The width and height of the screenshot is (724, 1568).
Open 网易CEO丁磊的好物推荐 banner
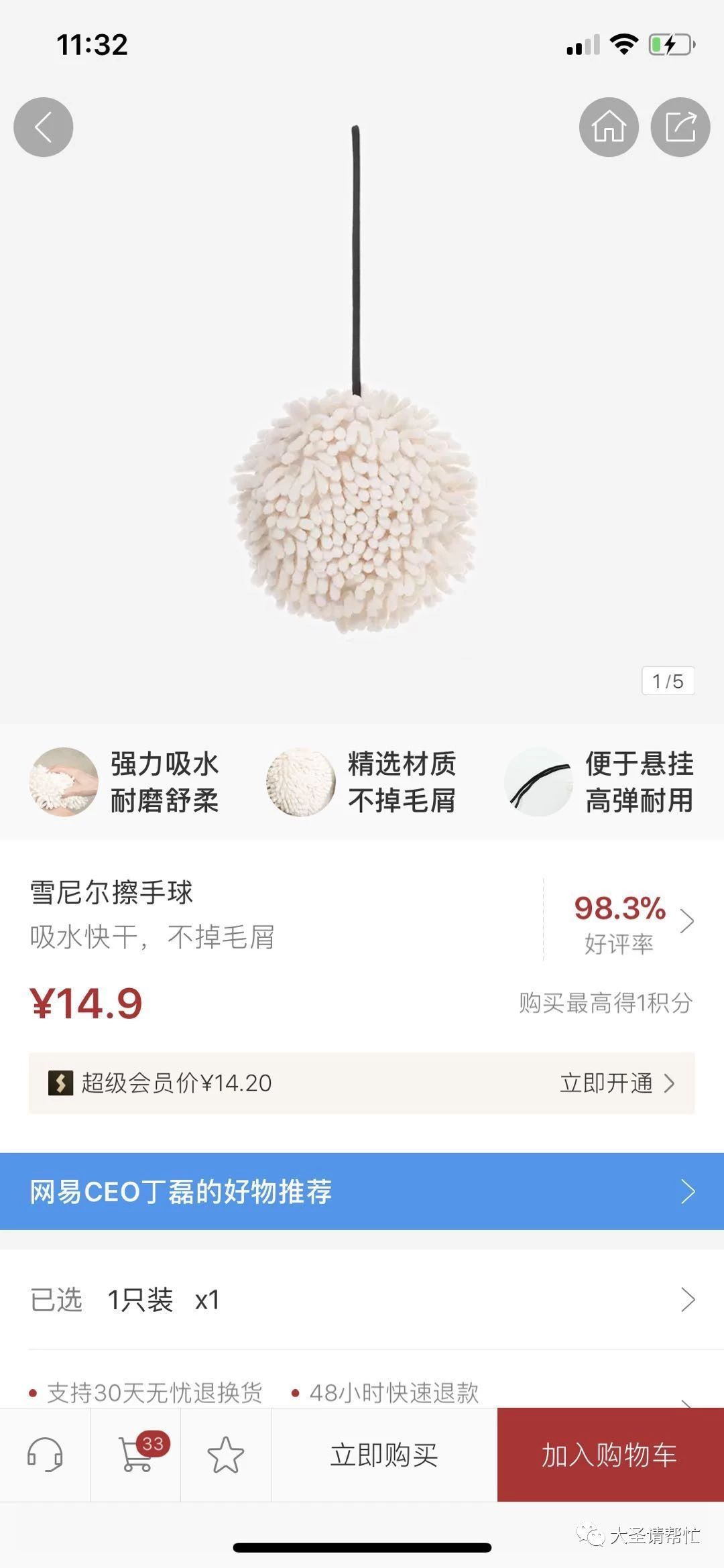click(362, 1191)
